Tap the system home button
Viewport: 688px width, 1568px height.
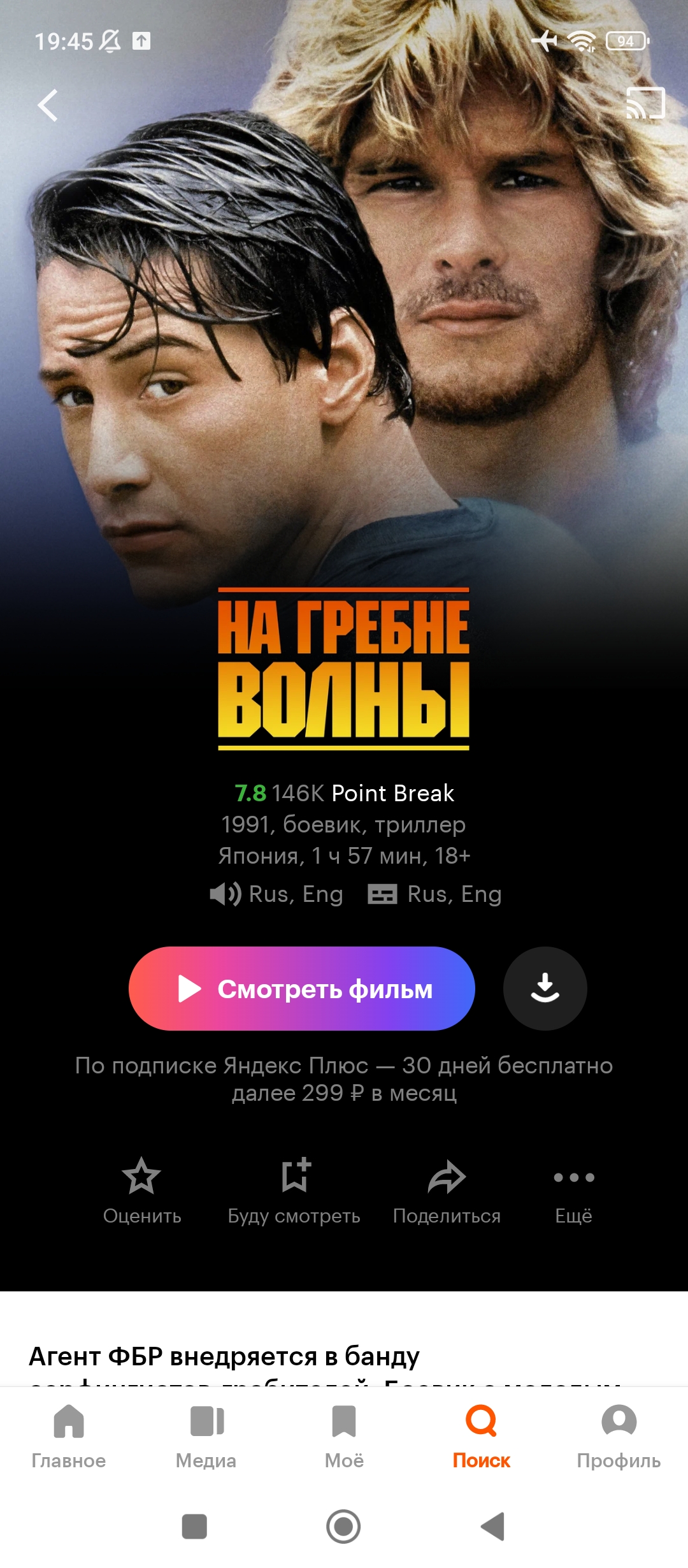click(343, 1527)
